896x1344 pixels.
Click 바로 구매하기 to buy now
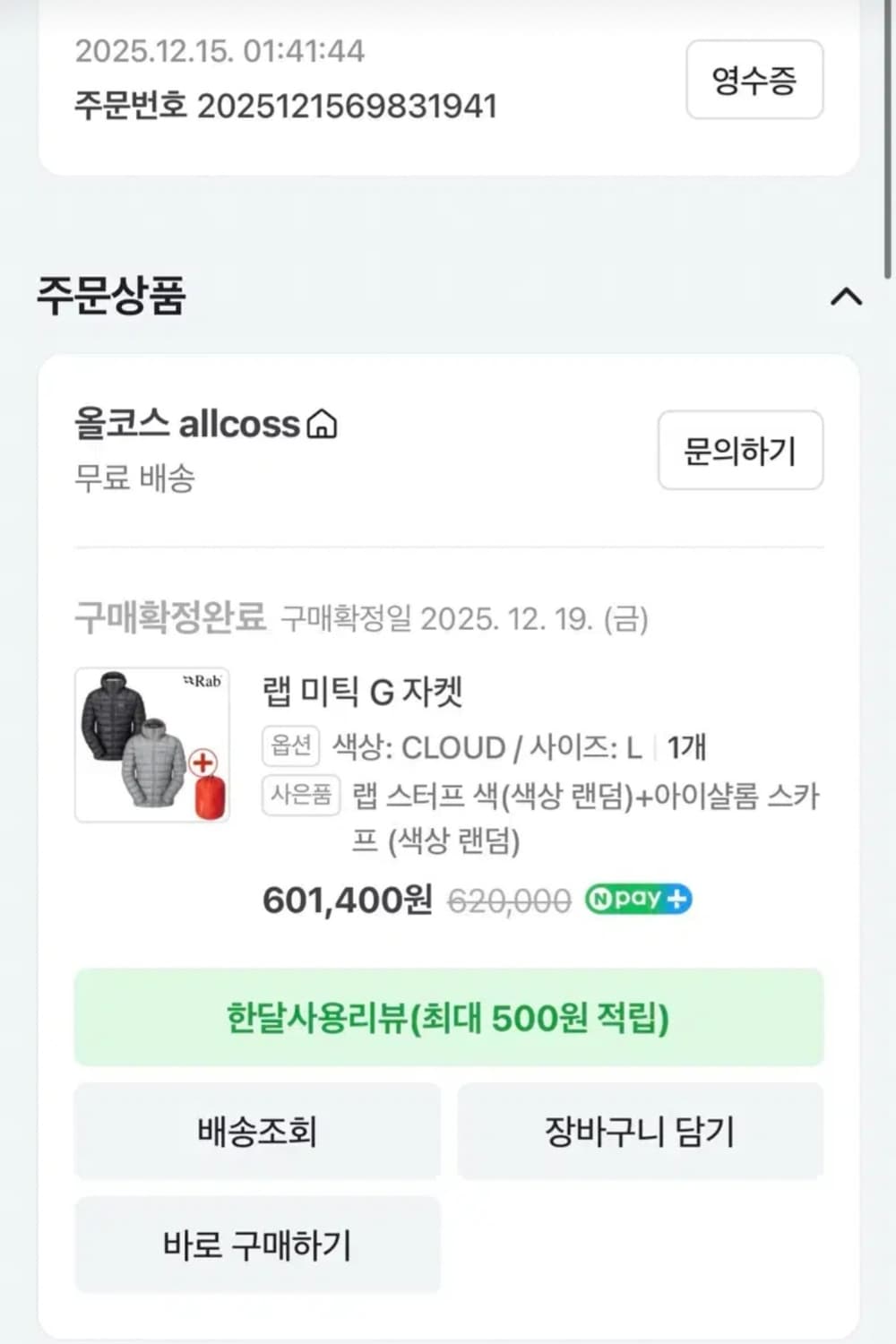tap(257, 1244)
